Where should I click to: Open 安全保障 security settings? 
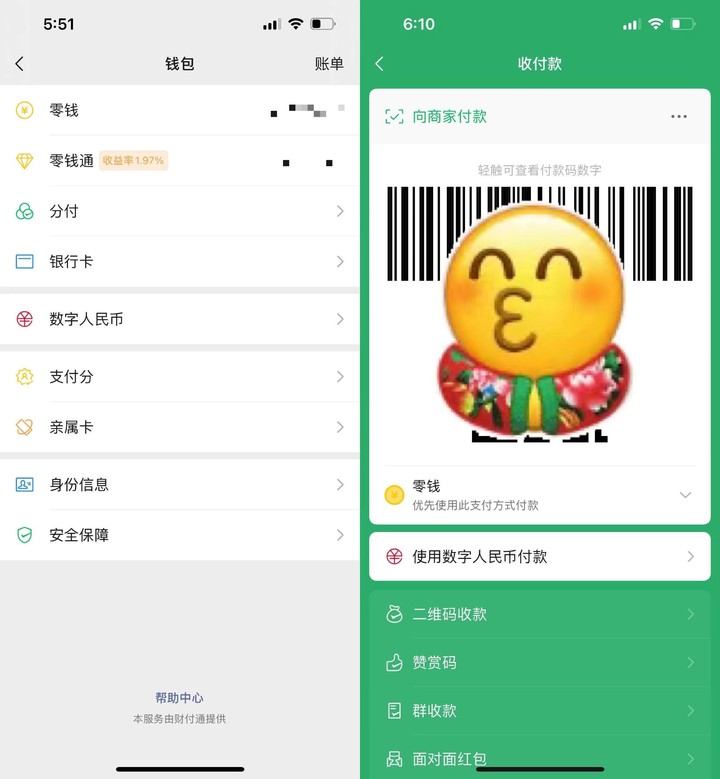(180, 535)
